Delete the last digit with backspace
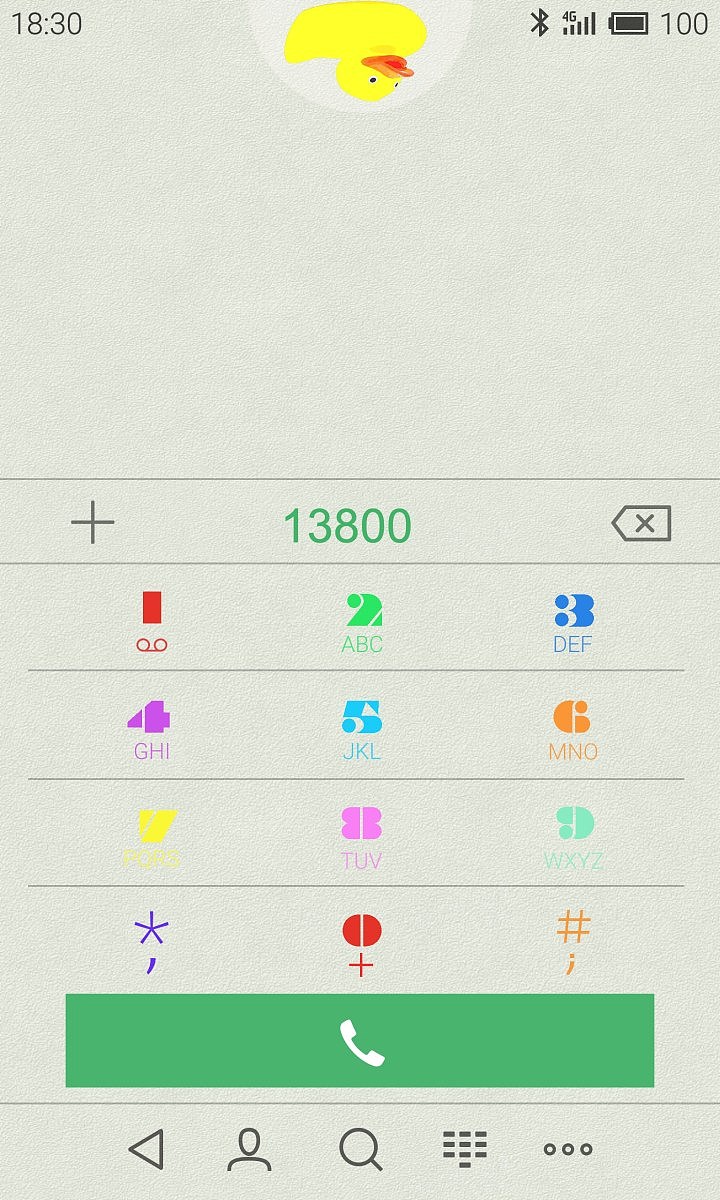 click(641, 523)
